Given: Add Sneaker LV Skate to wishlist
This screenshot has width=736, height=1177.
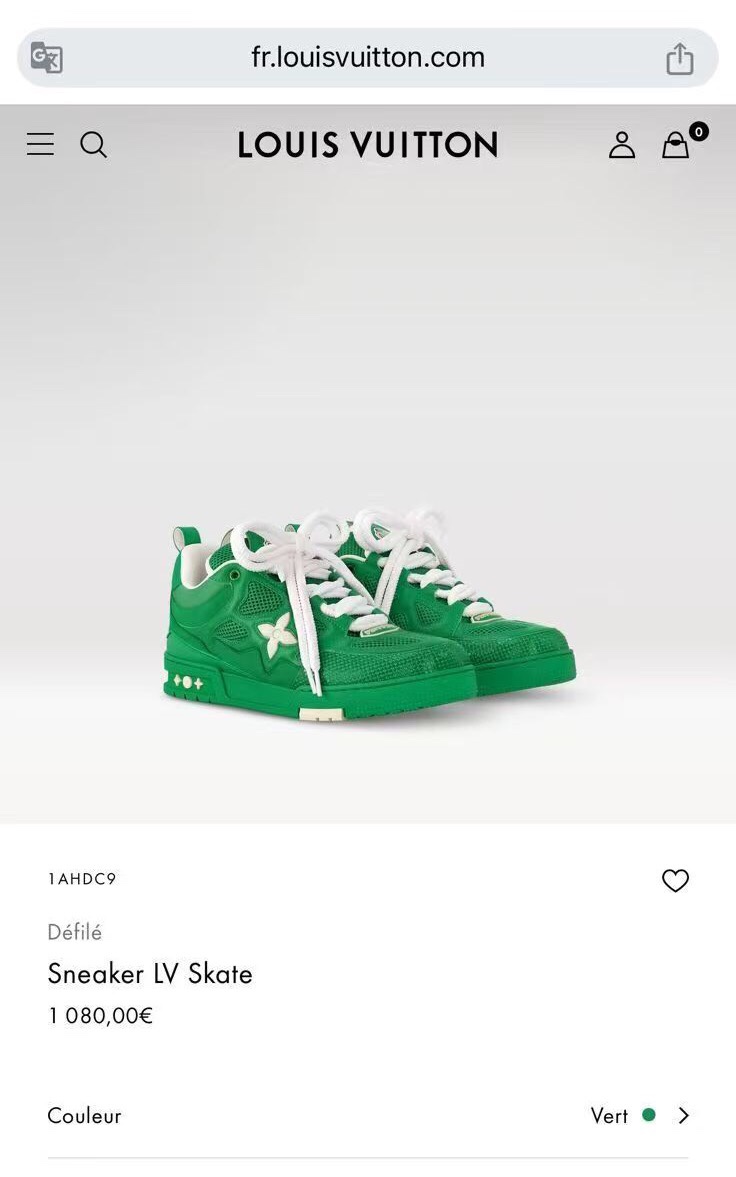Looking at the screenshot, I should (675, 880).
